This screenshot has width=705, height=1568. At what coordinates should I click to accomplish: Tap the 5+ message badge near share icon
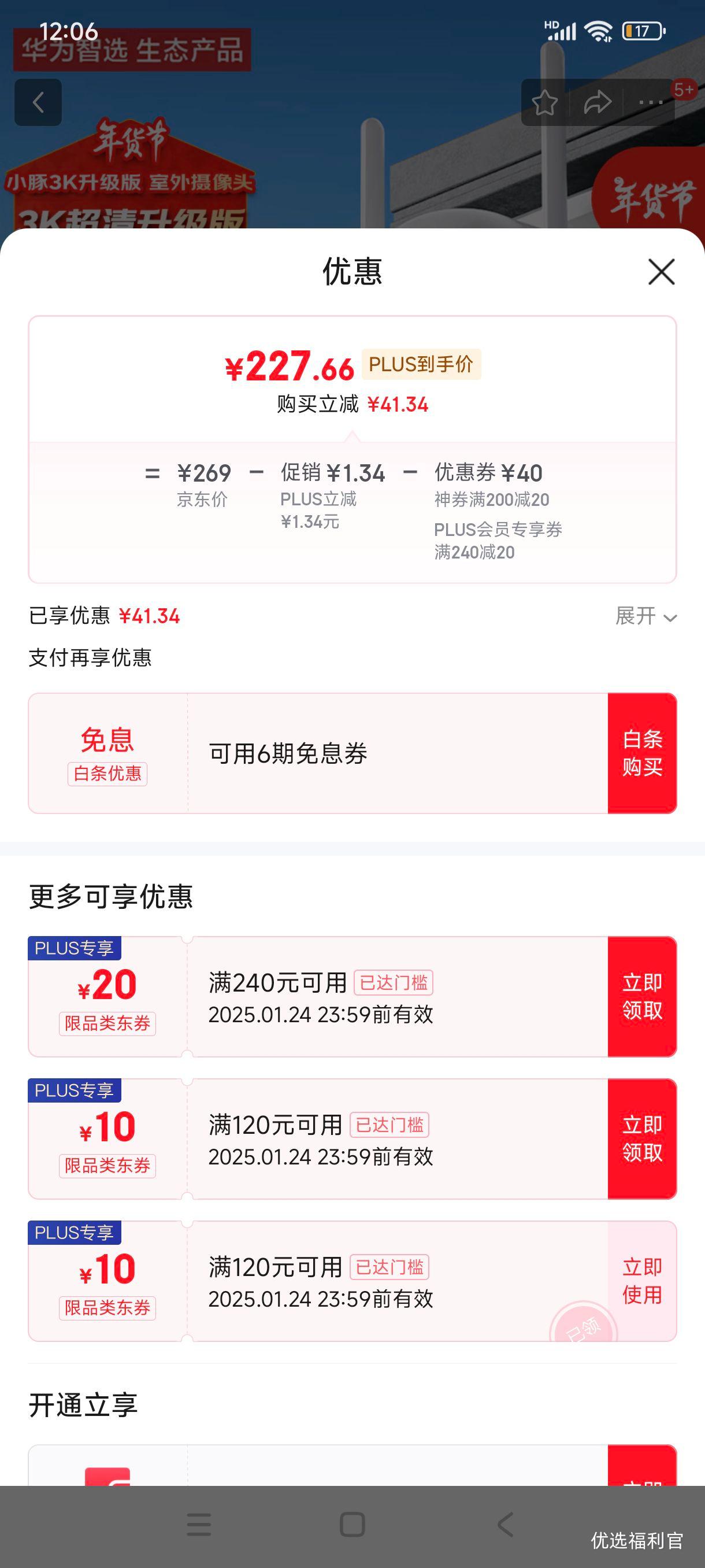[682, 89]
